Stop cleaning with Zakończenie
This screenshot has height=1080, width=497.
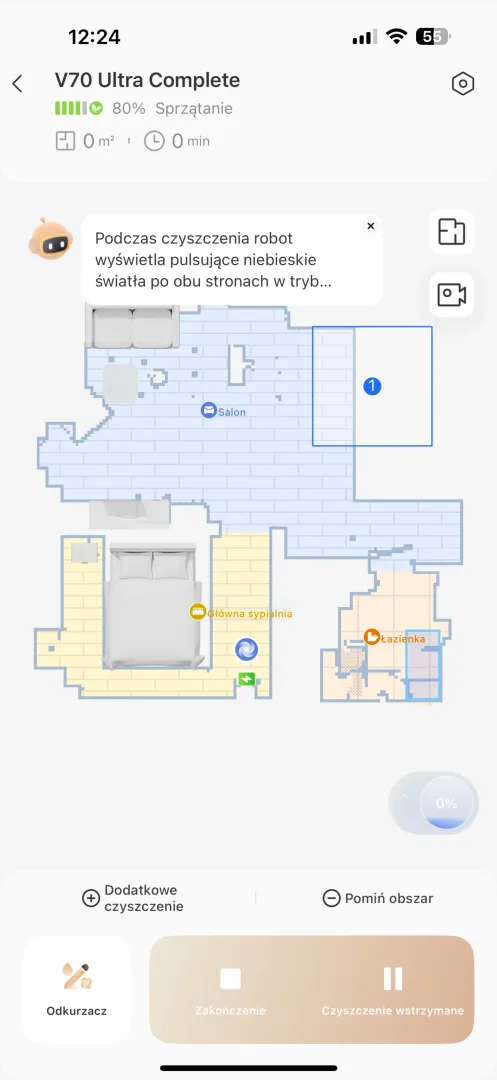pos(230,989)
